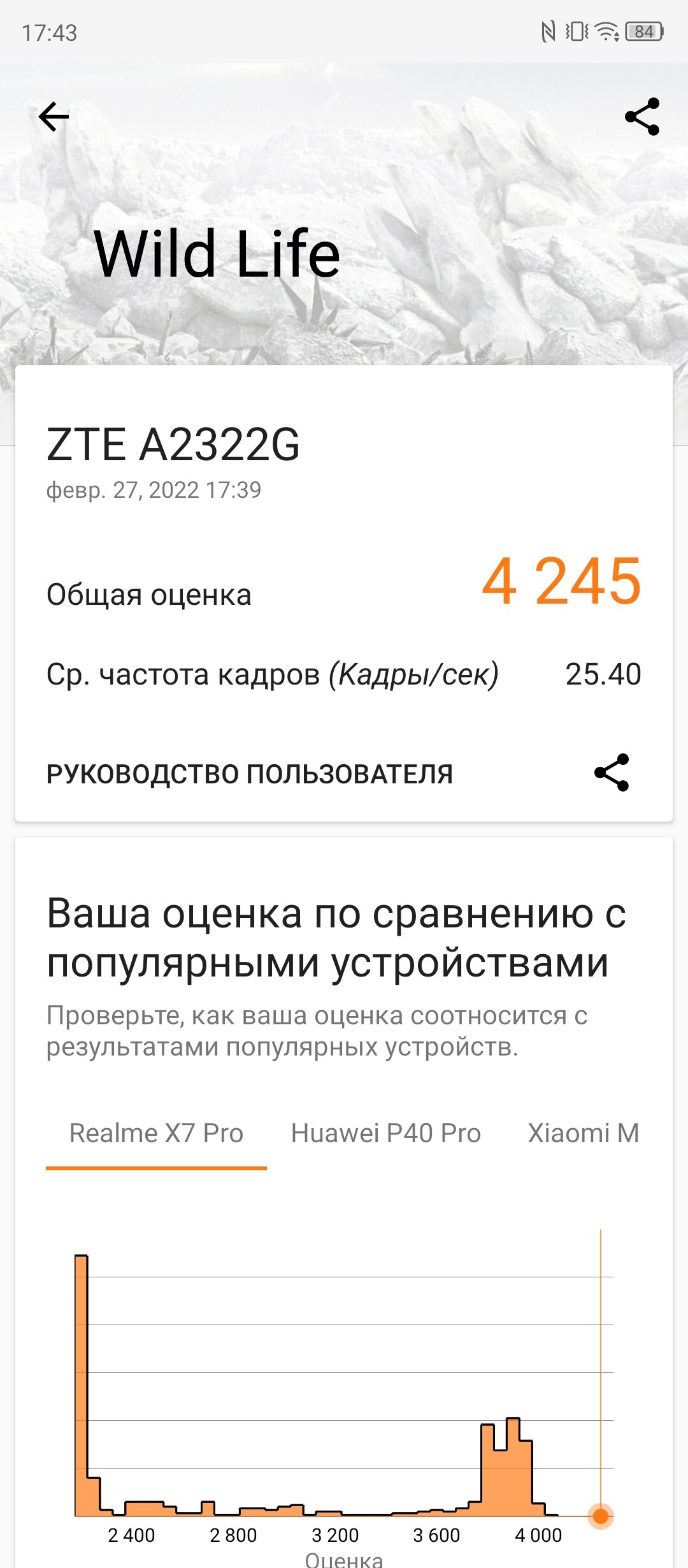The width and height of the screenshot is (688, 1568).
Task: Open РУКОВОДСТВО ПОЛЬЗОВАТЕЛЯ guide
Action: [250, 774]
